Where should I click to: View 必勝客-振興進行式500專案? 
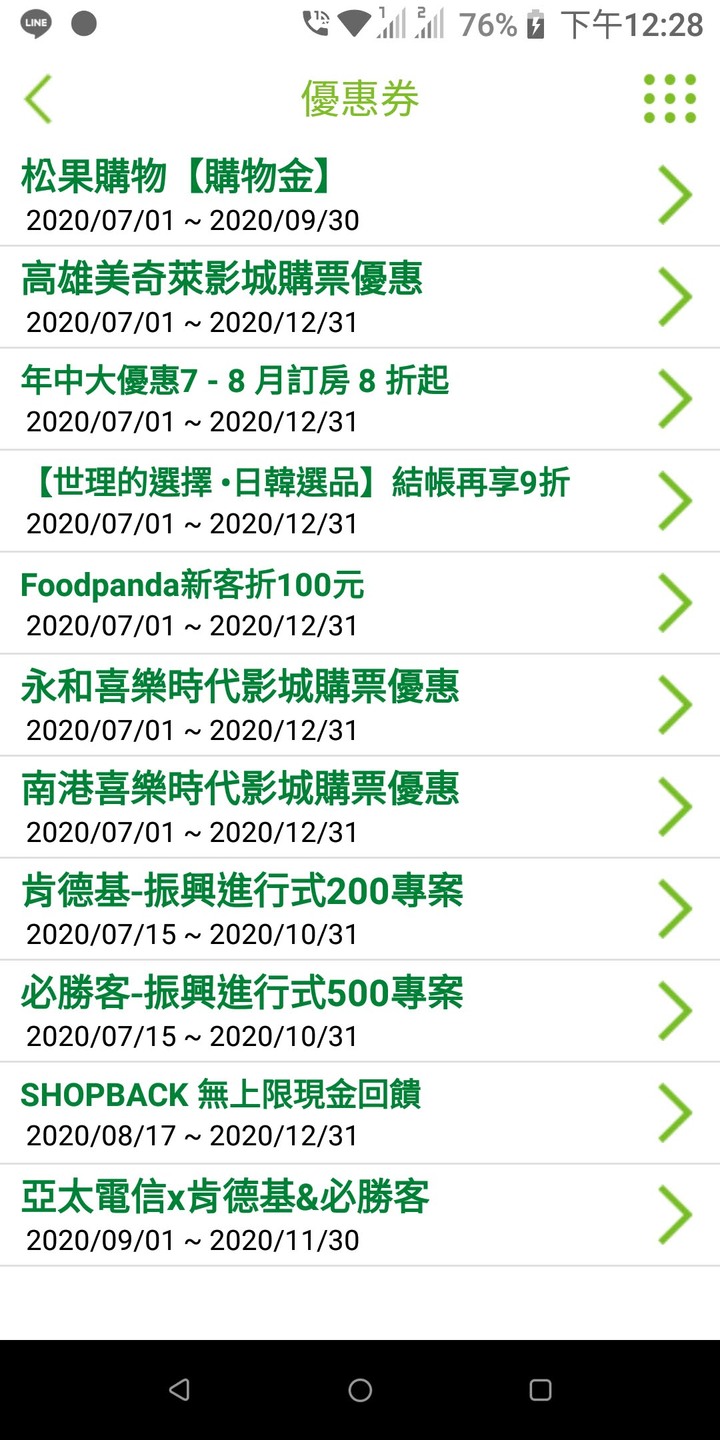(360, 1011)
